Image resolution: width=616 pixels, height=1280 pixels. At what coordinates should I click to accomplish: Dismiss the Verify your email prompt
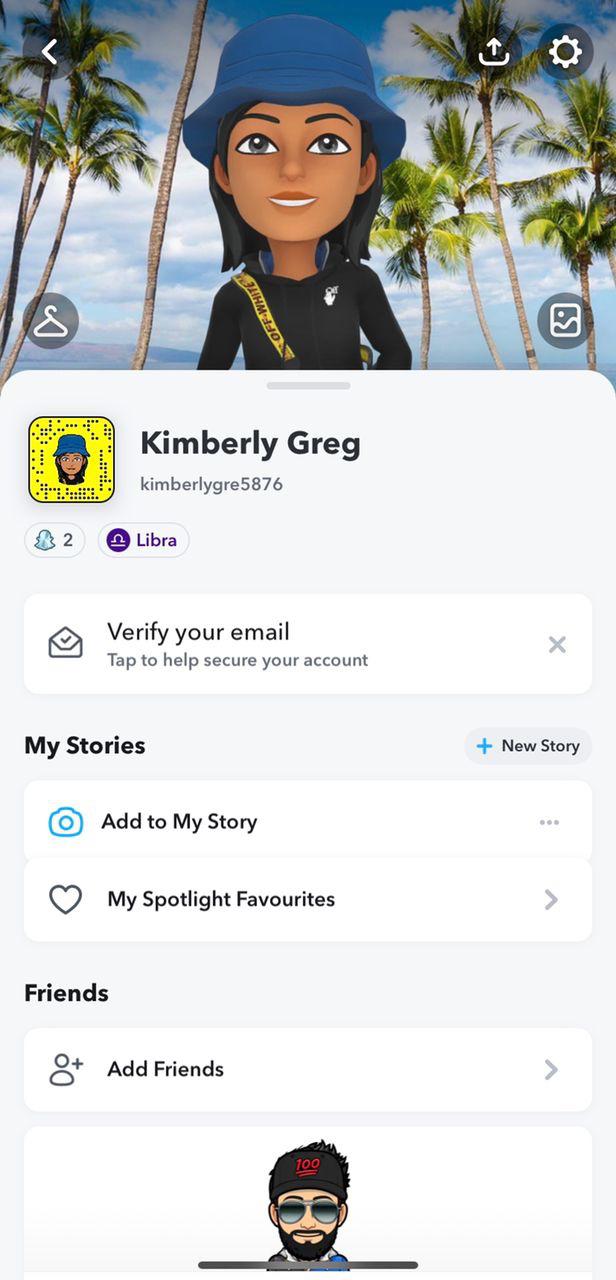557,645
